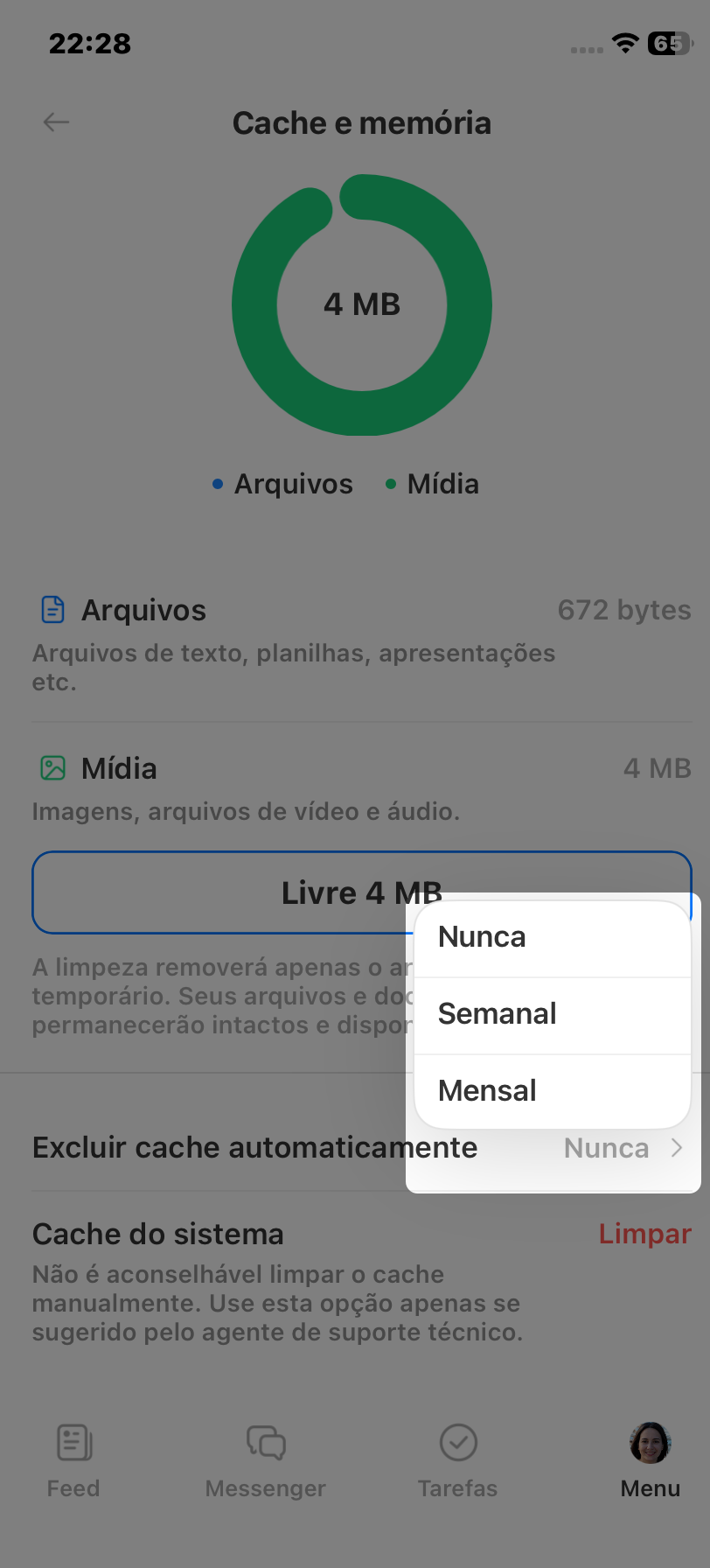Go to the Tarefas tab
The width and height of the screenshot is (710, 1568).
[457, 1460]
